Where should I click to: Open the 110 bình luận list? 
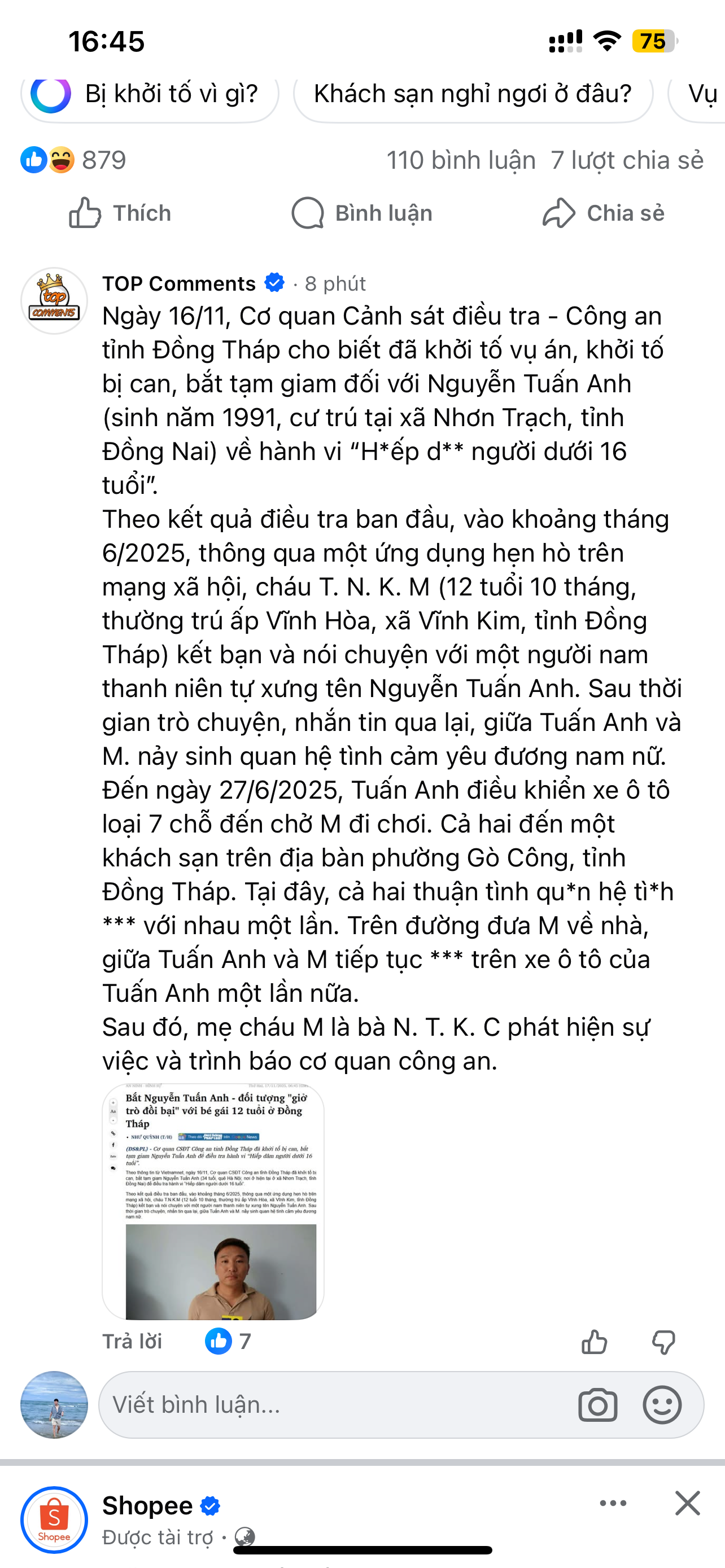coord(461,160)
